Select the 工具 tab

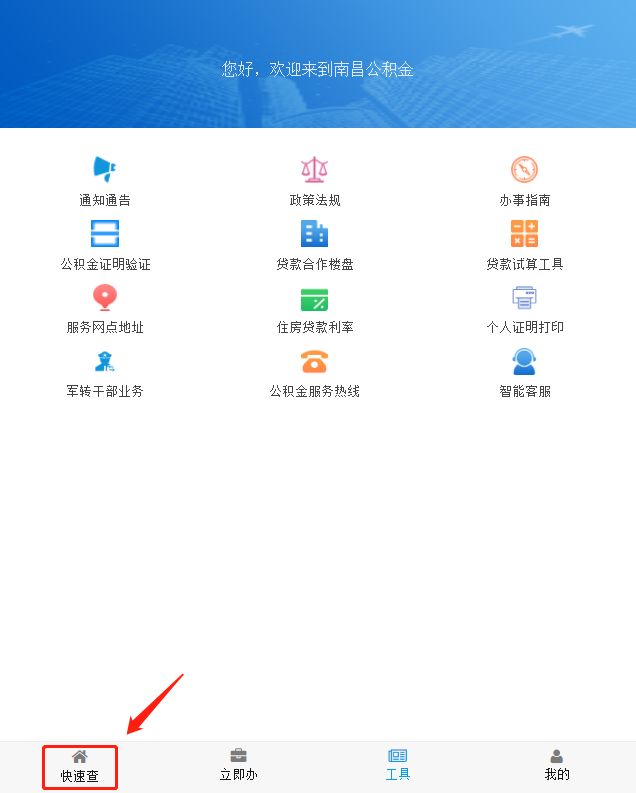point(398,766)
